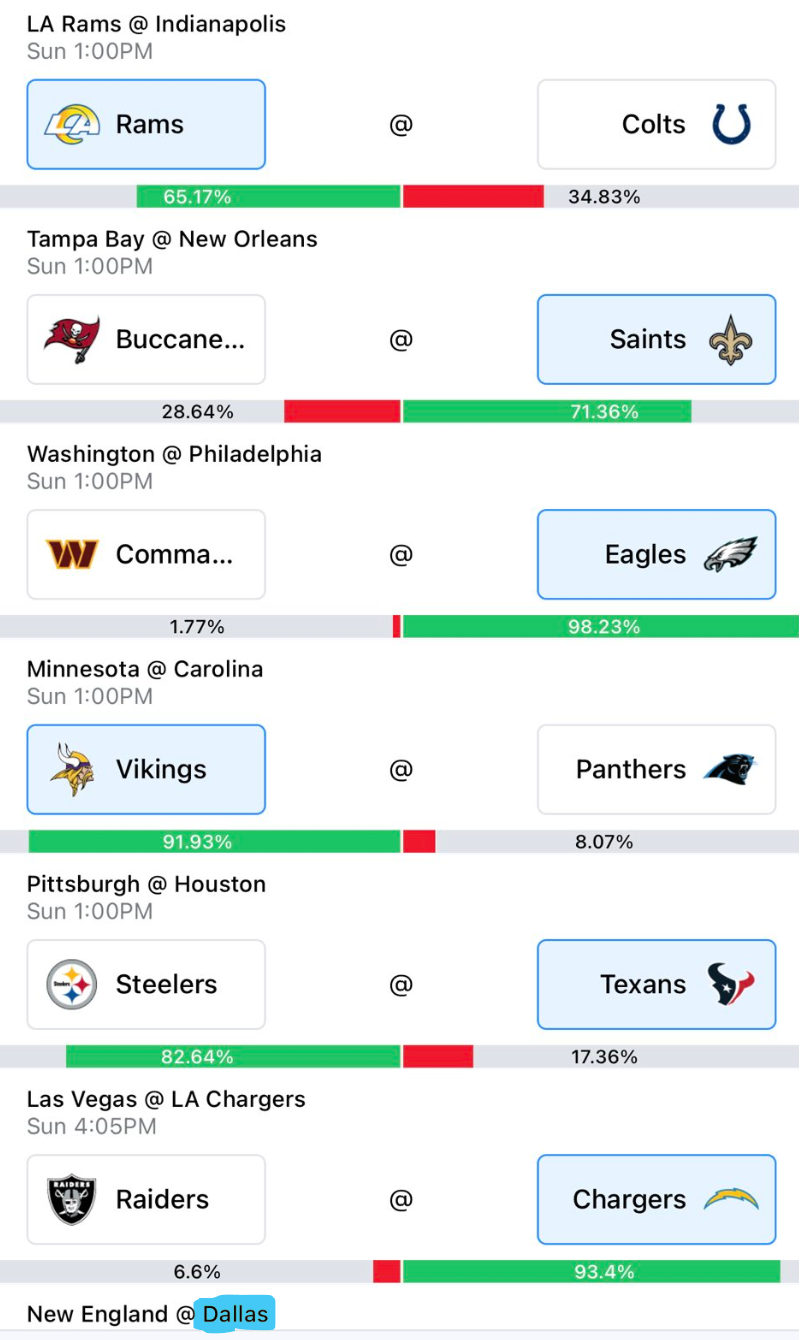Choose the Buccaneers pick button
The image size is (800, 1340).
[x=146, y=339]
